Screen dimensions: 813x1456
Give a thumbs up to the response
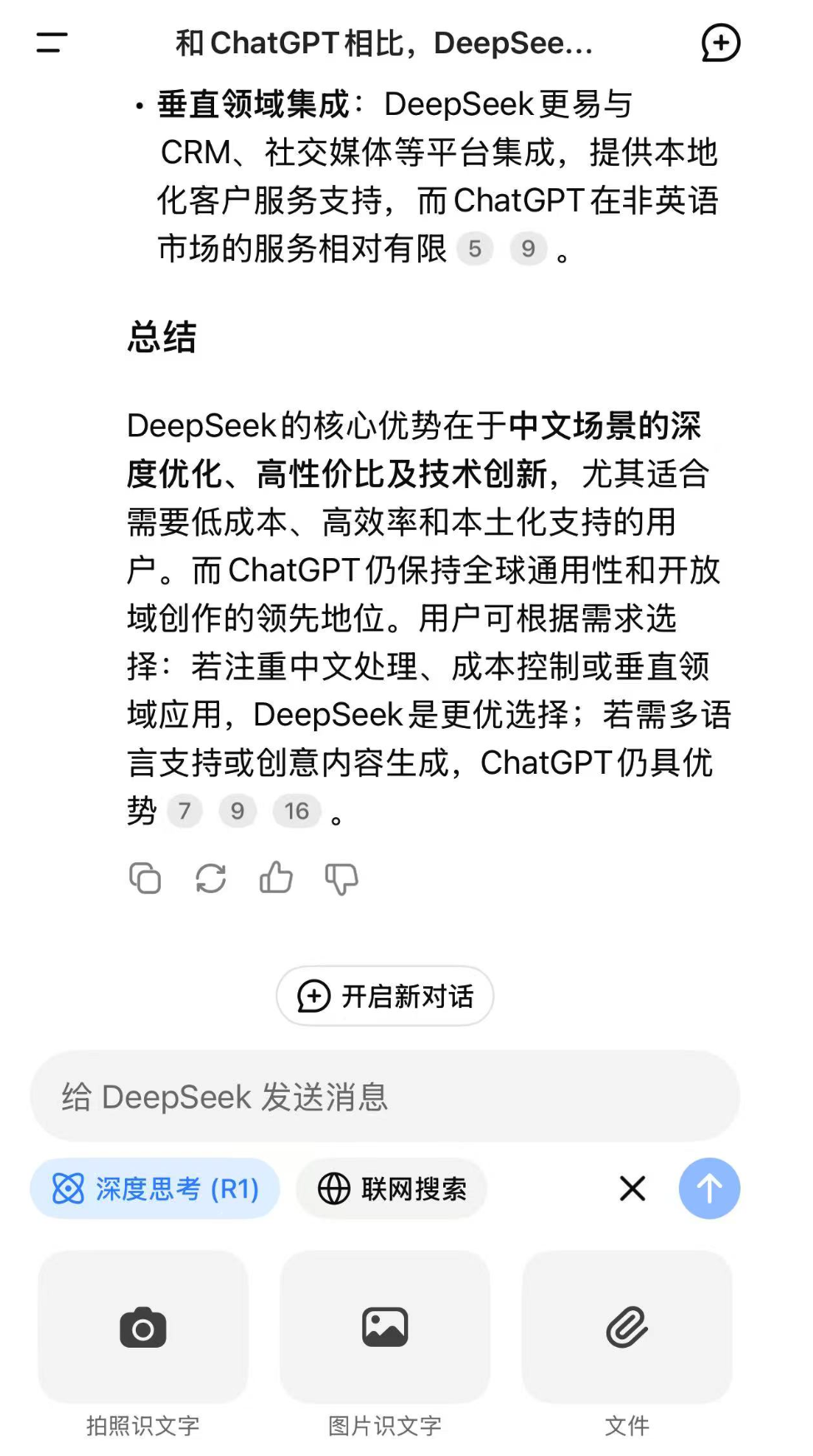276,878
